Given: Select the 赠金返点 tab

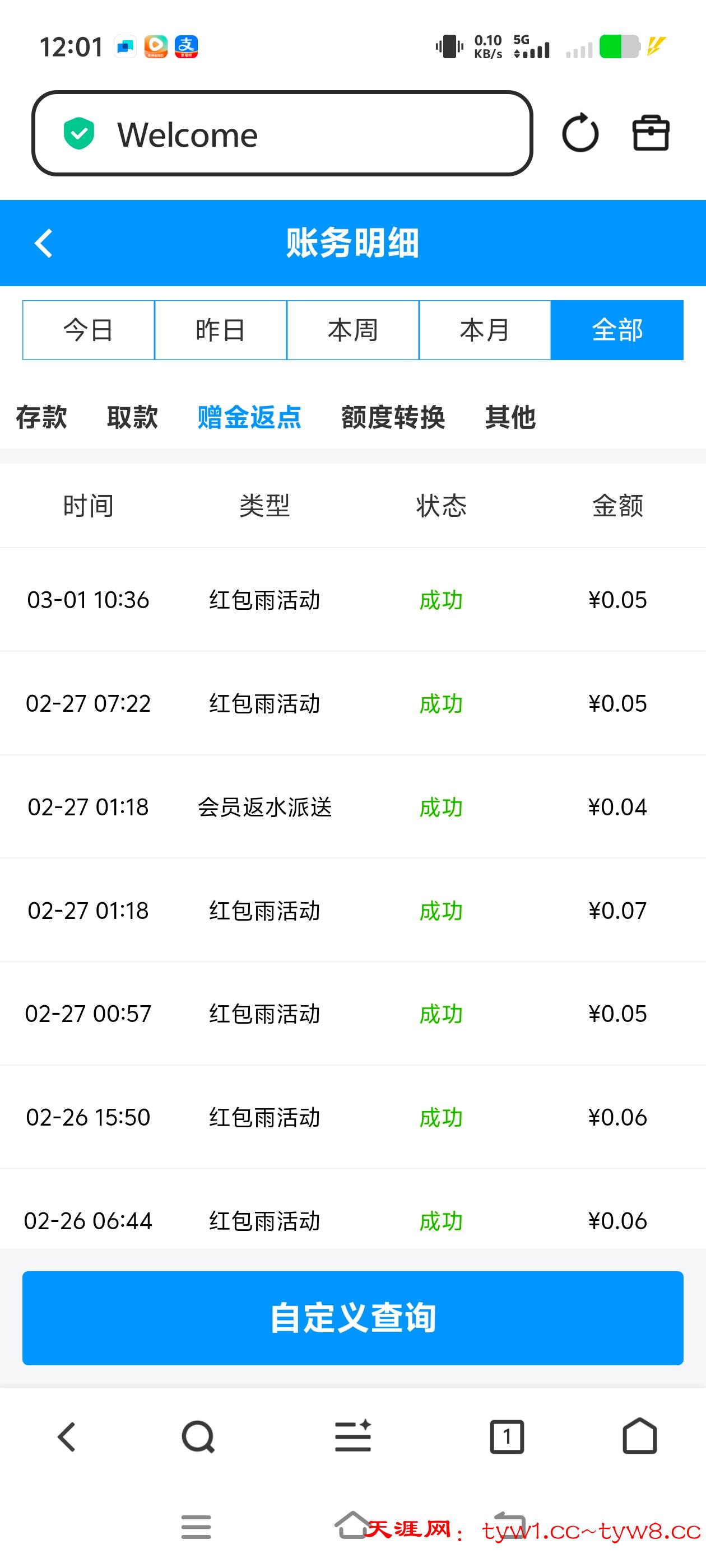Looking at the screenshot, I should (x=249, y=418).
